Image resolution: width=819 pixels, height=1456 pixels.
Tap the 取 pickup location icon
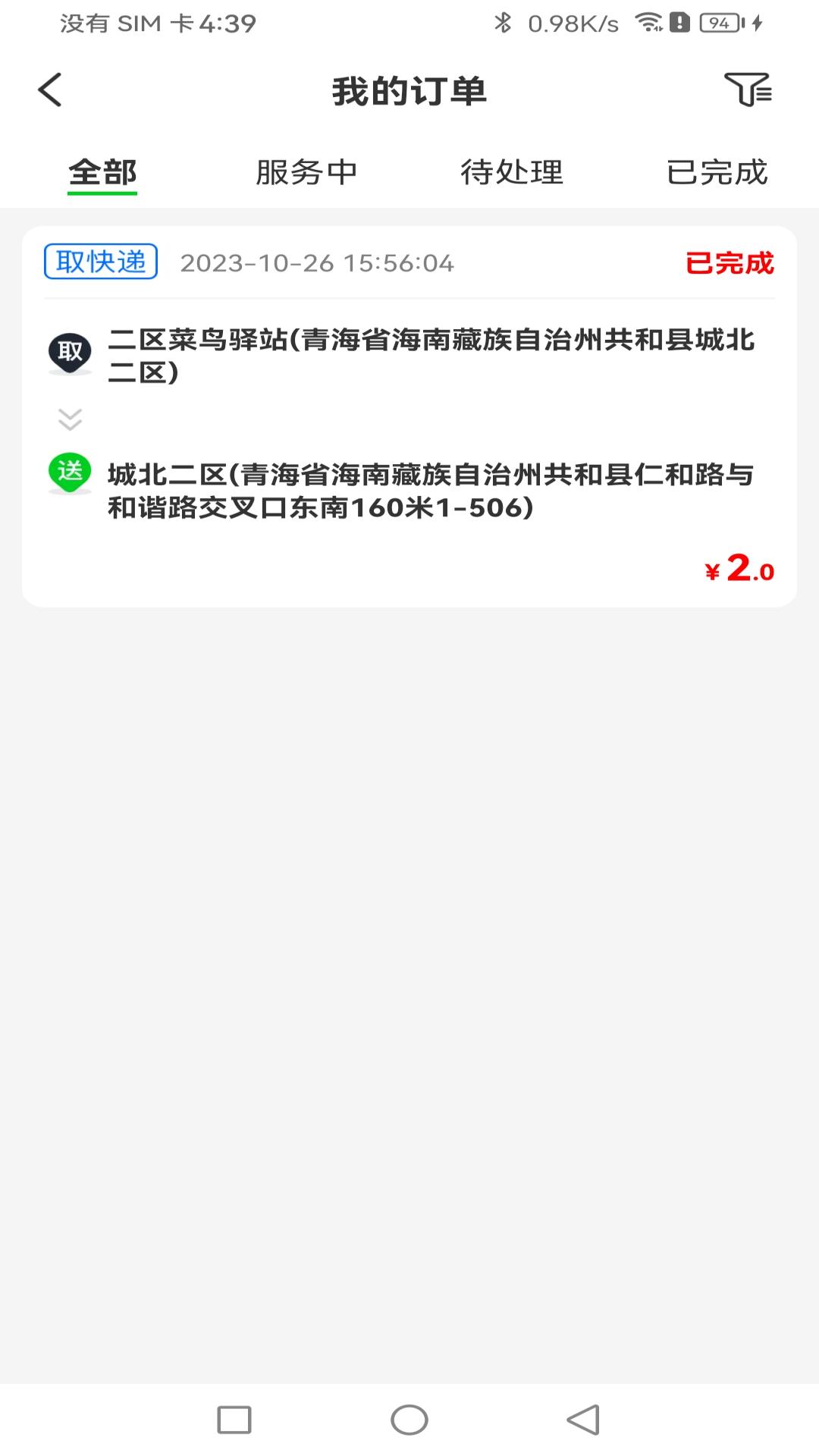(70, 351)
